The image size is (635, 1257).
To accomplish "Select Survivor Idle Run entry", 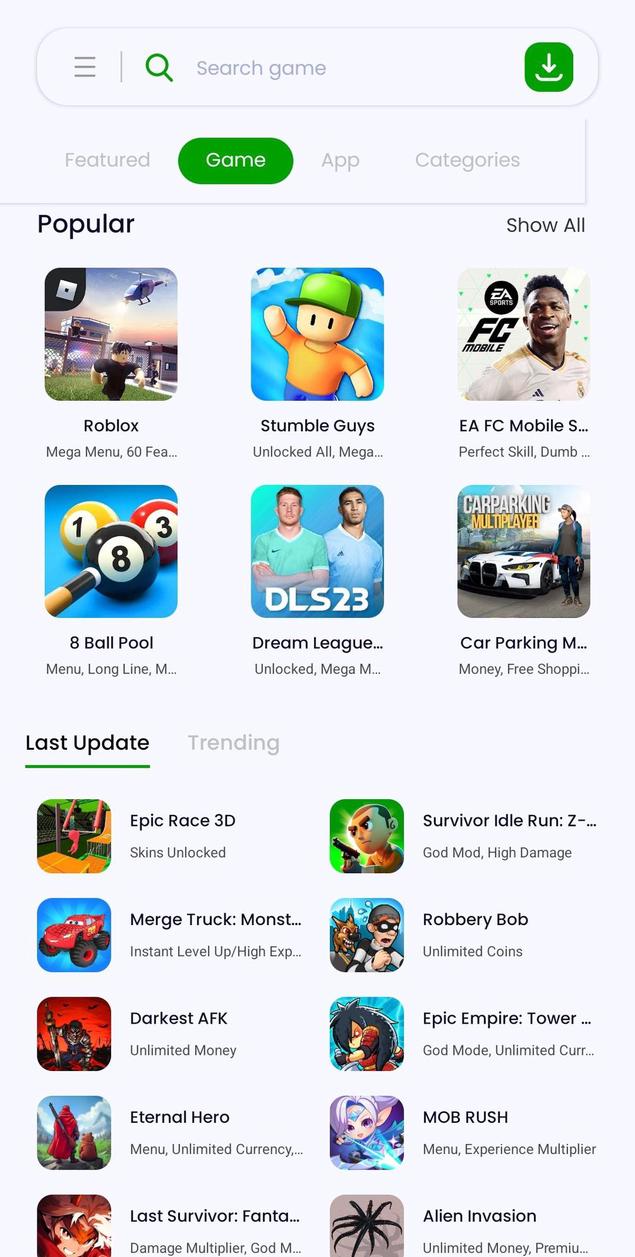I will pyautogui.click(x=464, y=836).
